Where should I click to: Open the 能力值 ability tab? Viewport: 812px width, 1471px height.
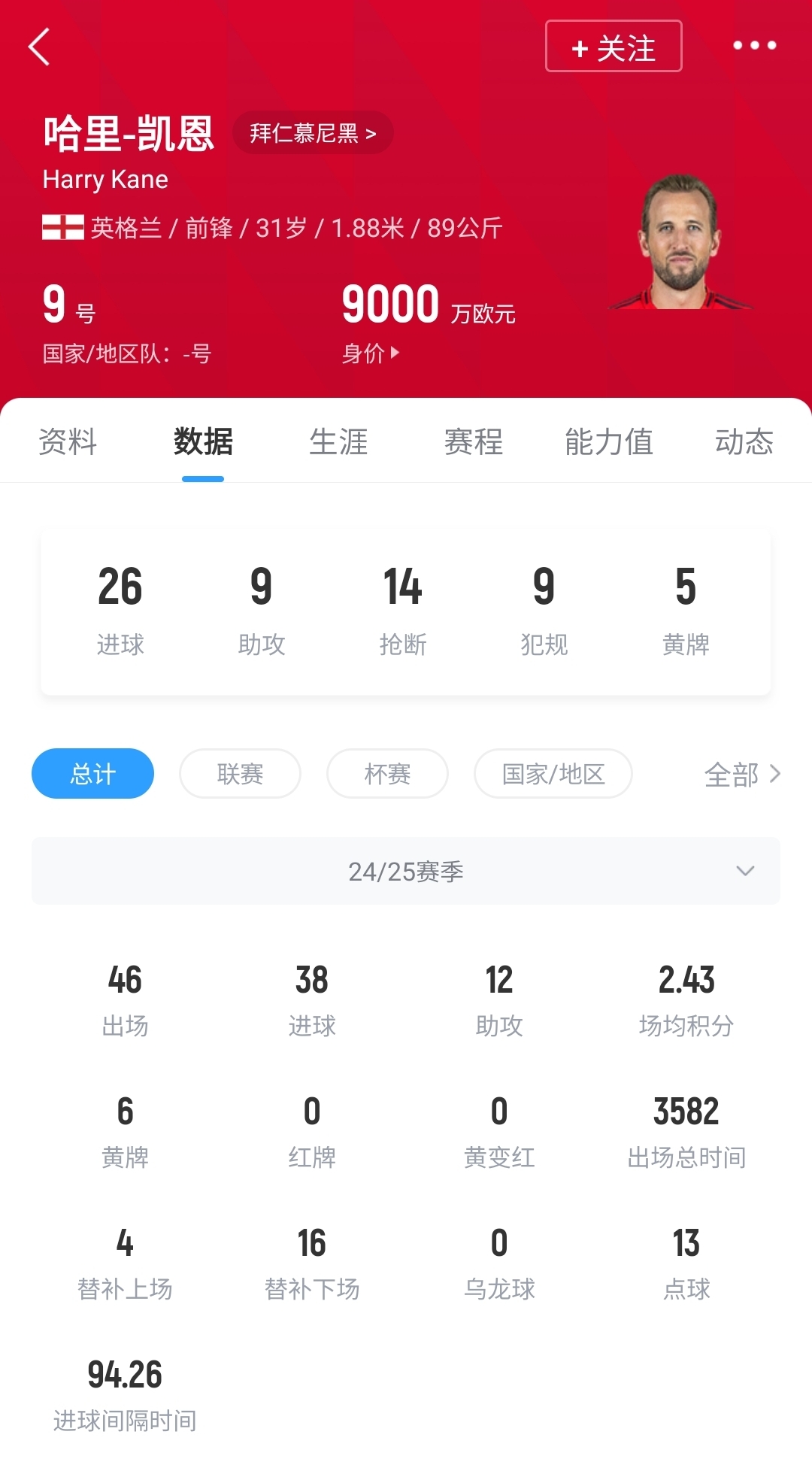pyautogui.click(x=609, y=441)
